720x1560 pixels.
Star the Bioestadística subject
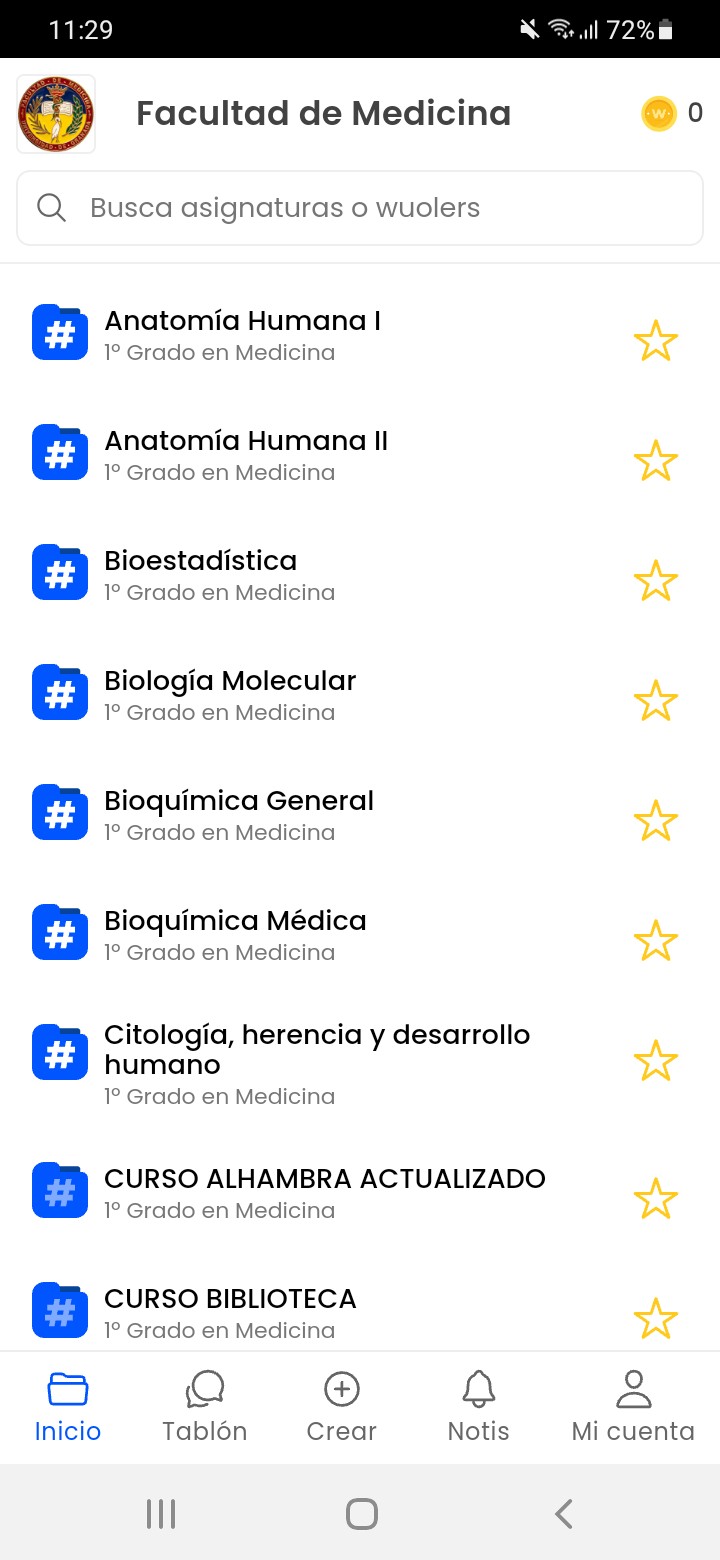[656, 581]
